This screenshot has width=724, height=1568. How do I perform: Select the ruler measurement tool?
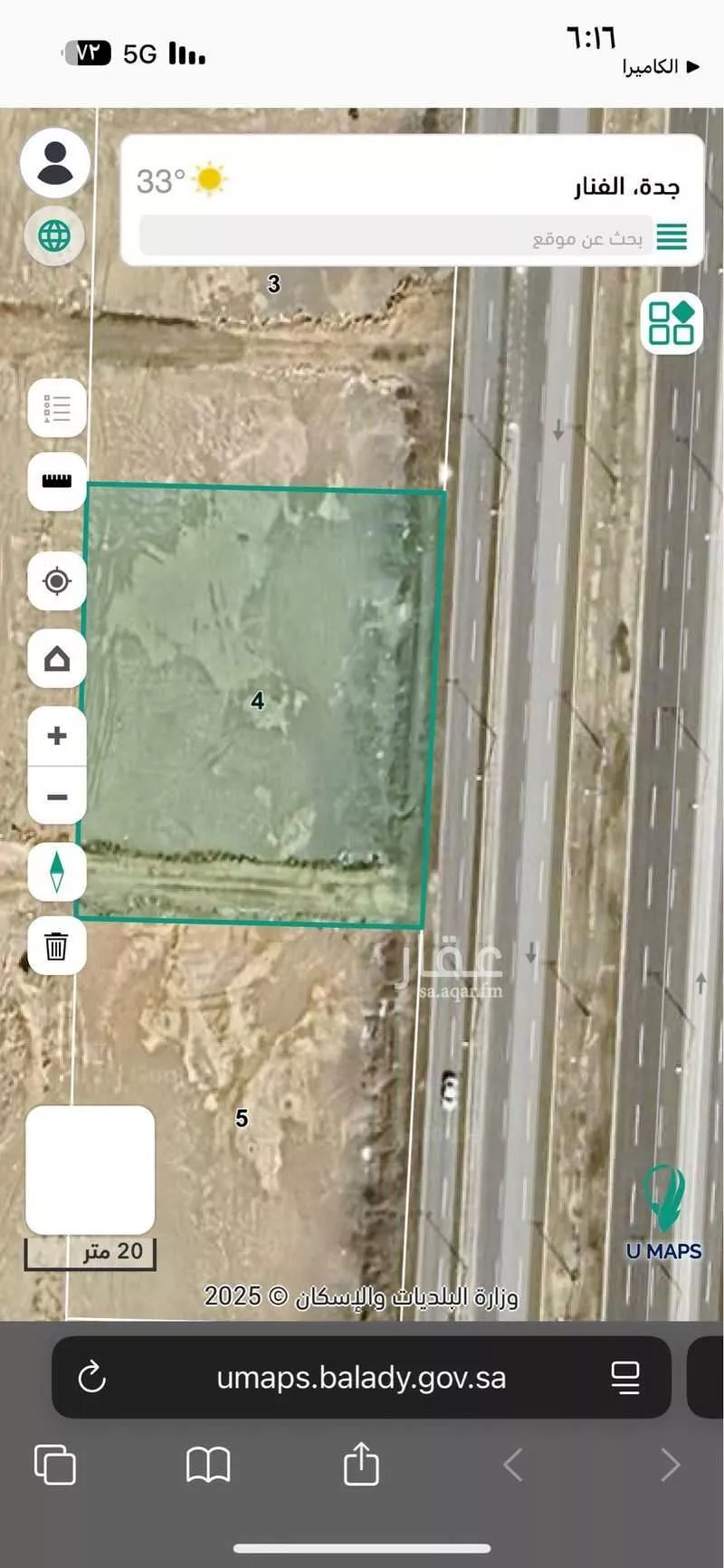point(56,480)
